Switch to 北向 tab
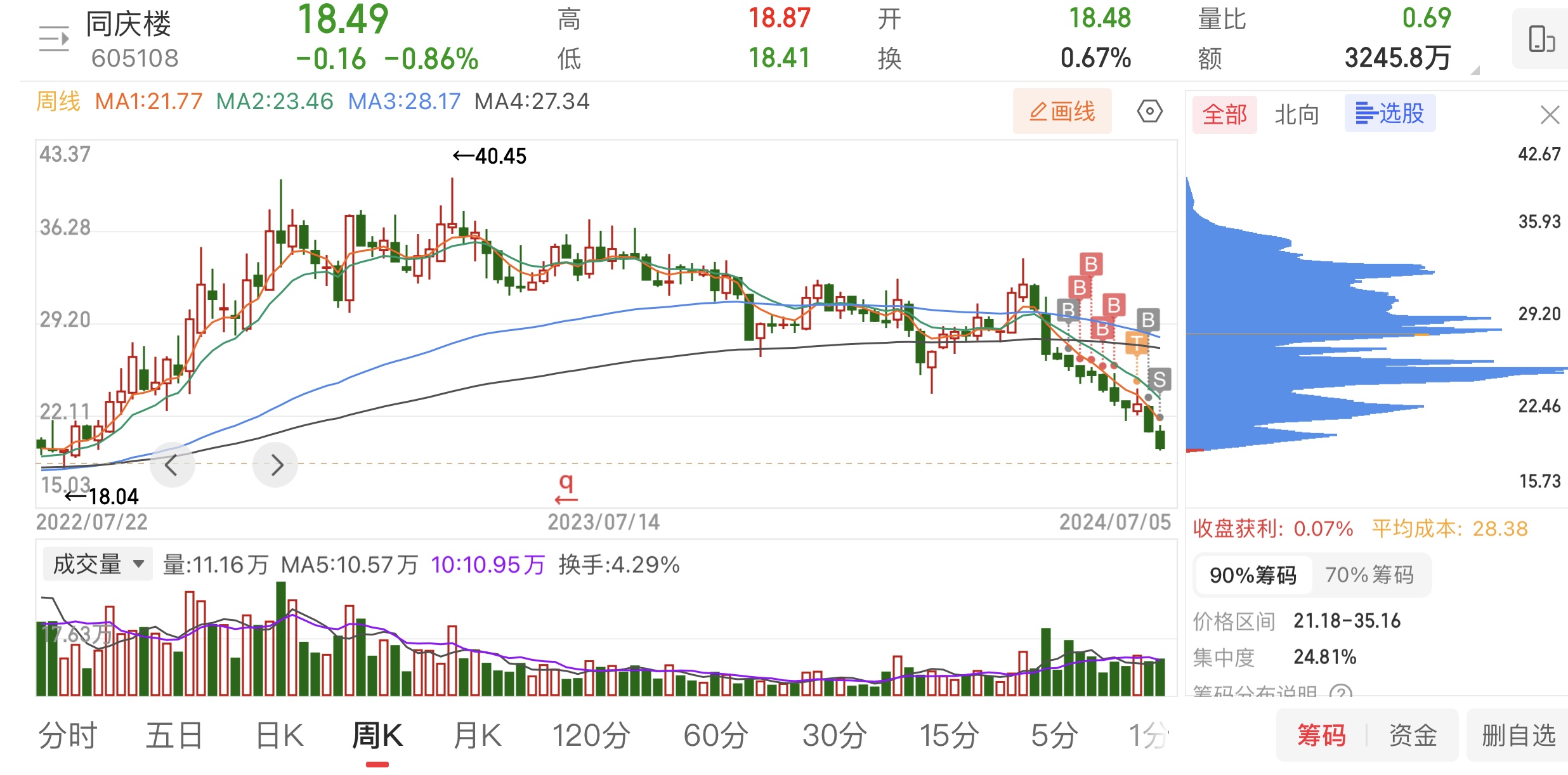 tap(1297, 114)
